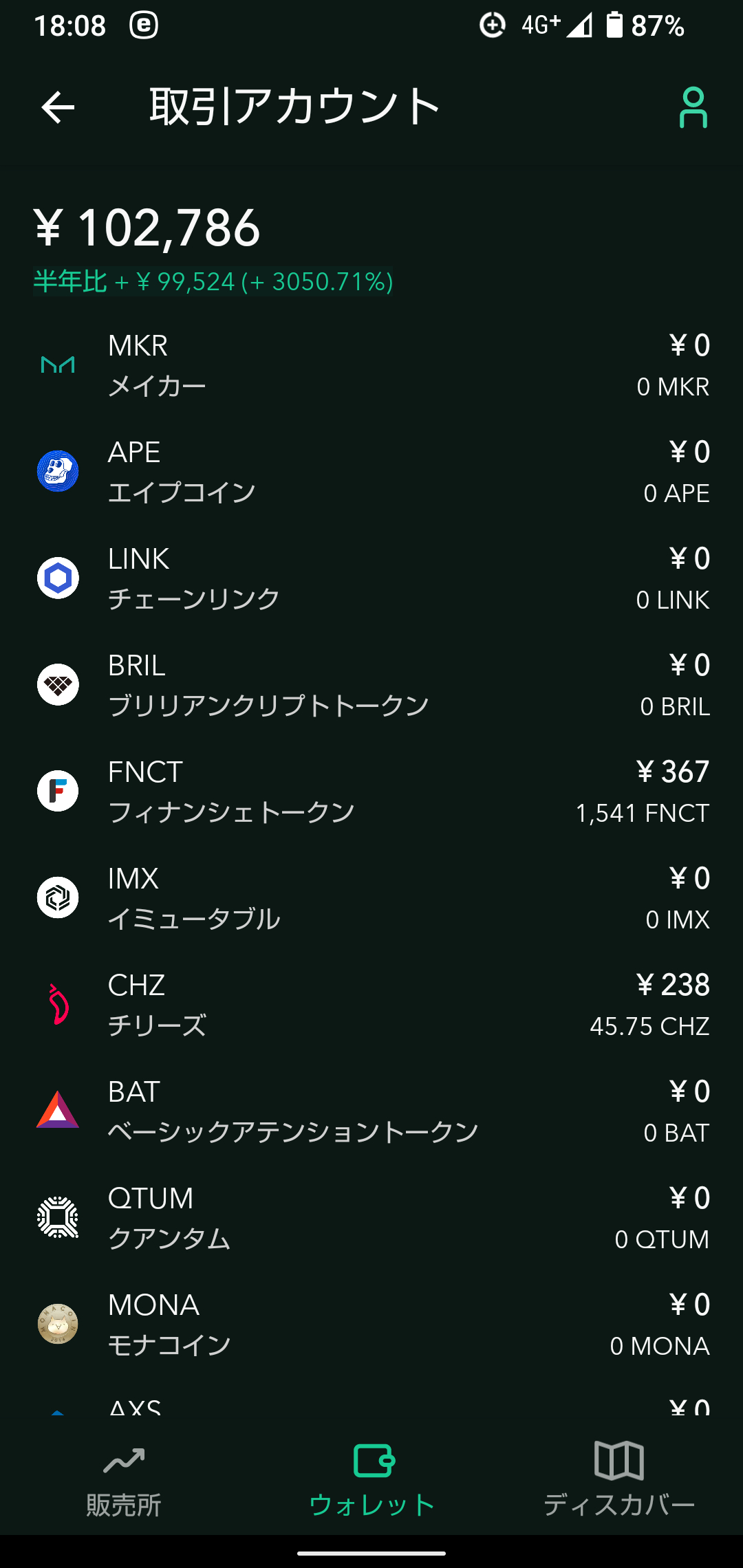
Task: Open the MKR メイカー row
Action: (x=371, y=365)
